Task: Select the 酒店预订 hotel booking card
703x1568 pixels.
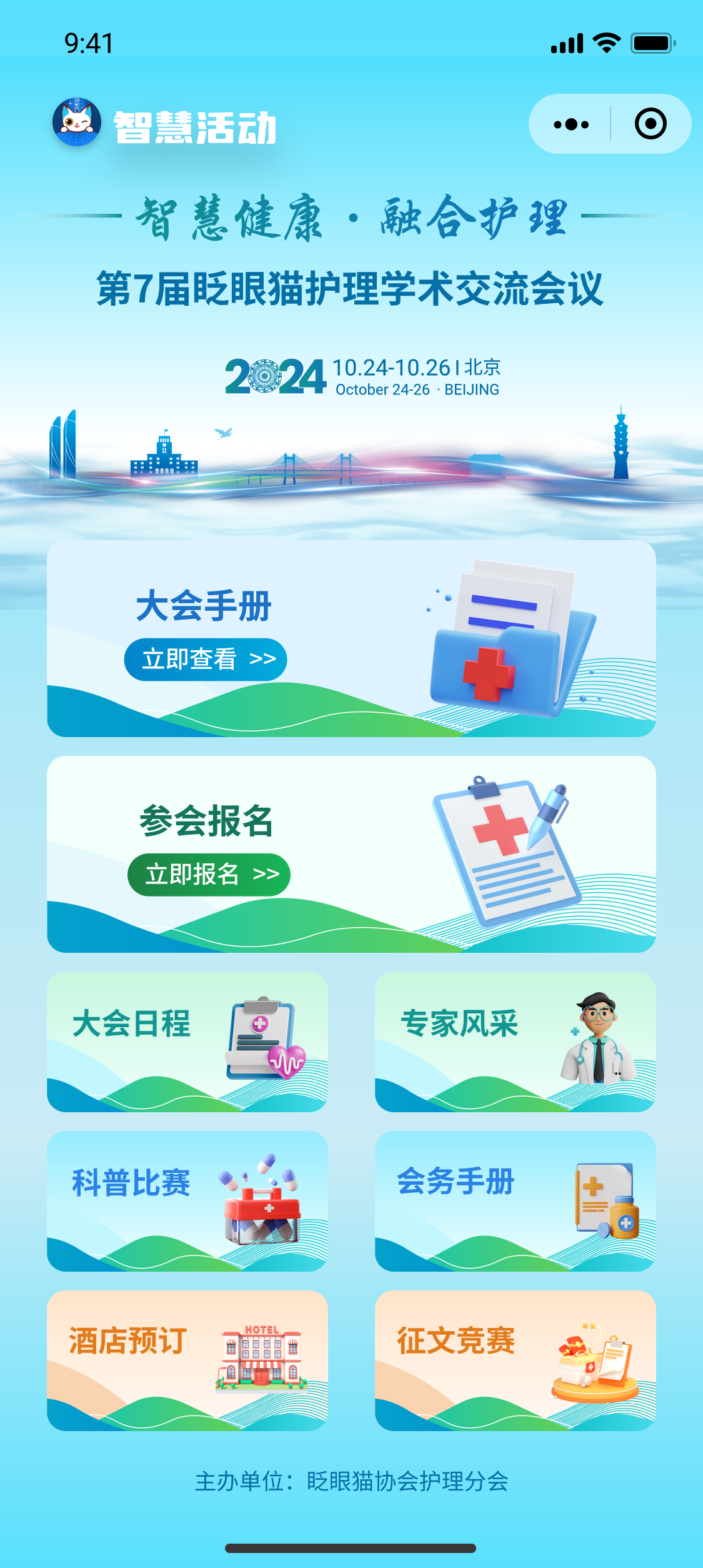Action: coord(187,1360)
